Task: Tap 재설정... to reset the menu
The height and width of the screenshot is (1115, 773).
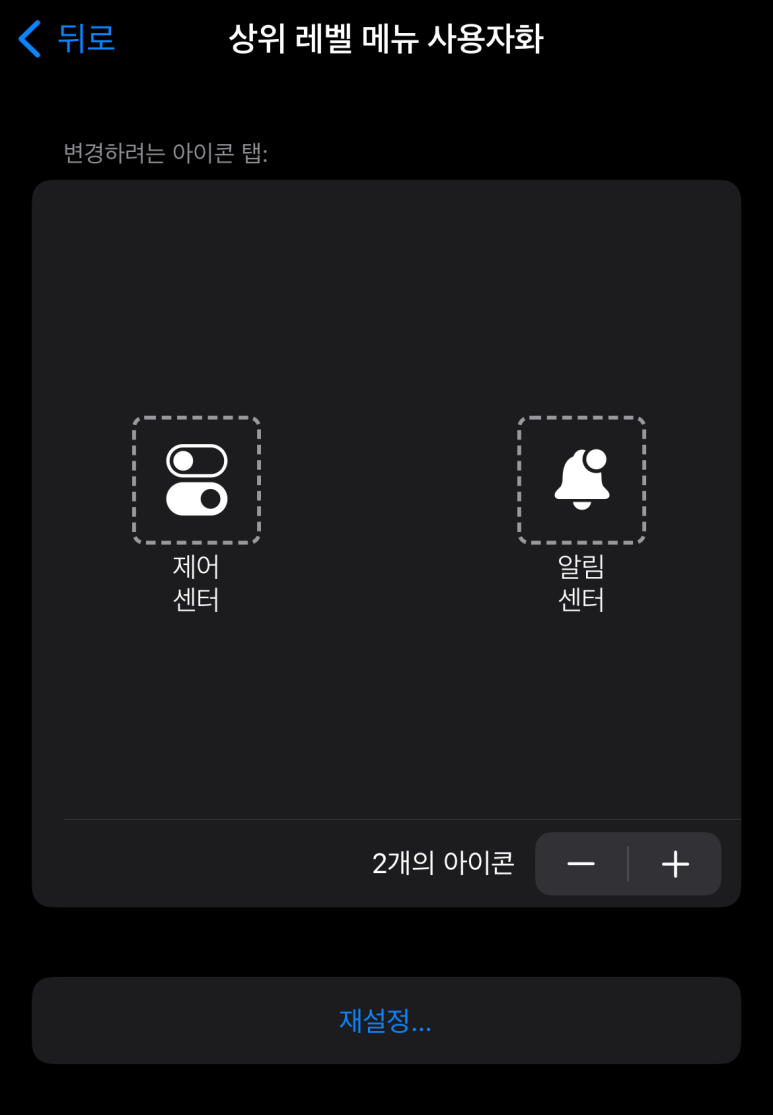Action: coord(386,1020)
